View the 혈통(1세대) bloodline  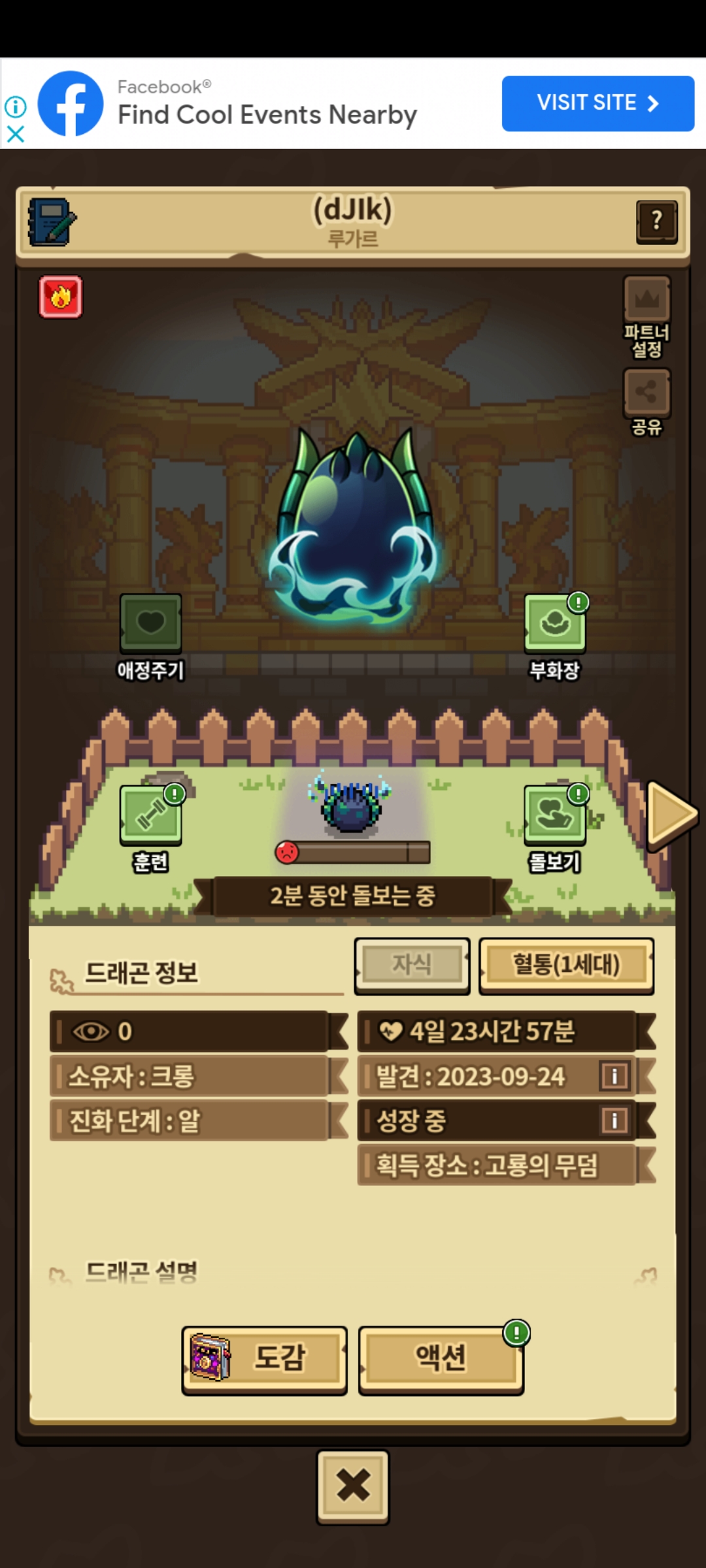pos(566,966)
